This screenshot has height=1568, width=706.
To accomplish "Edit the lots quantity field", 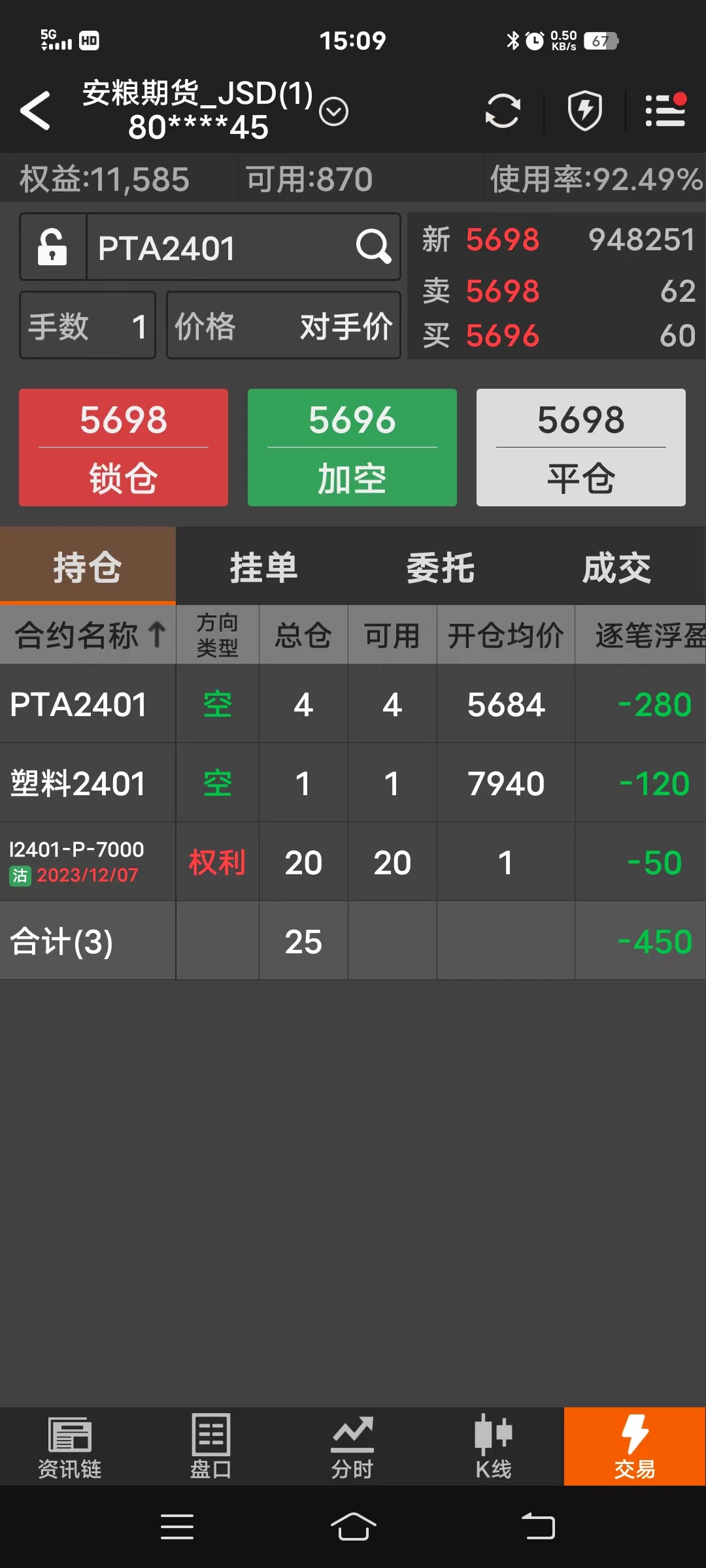I will coord(88,325).
